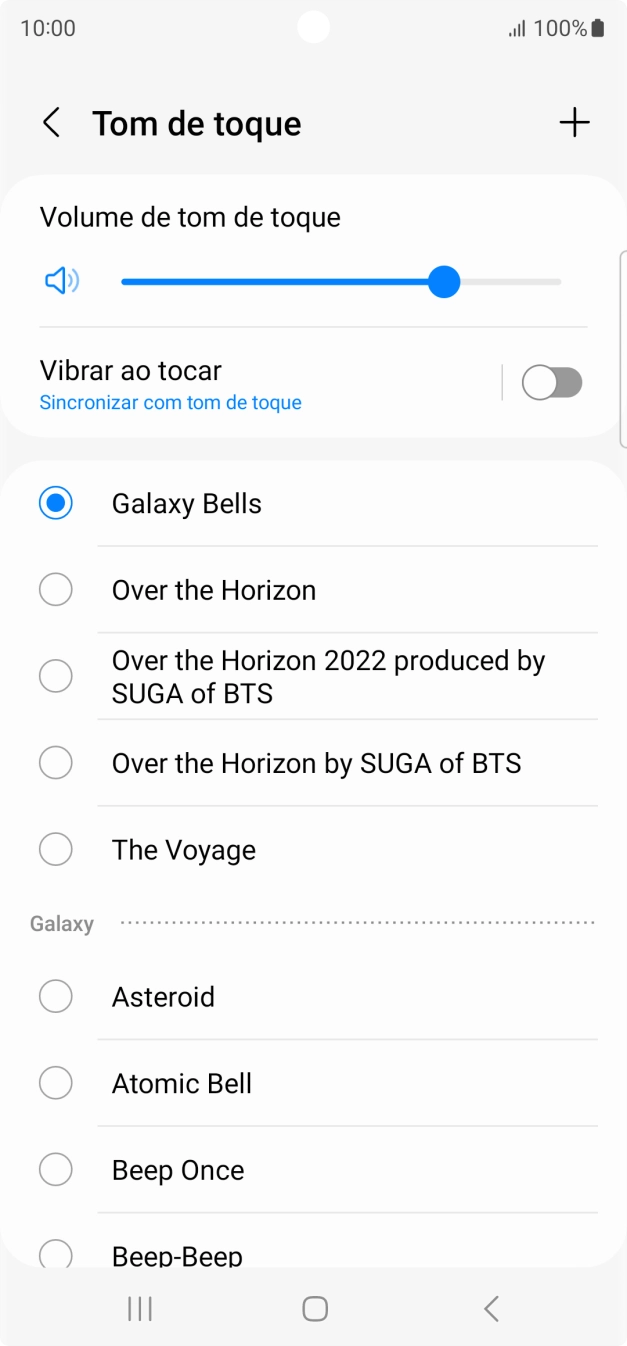This screenshot has height=1346, width=627.
Task: Mute ringtone via the speaker icon
Action: click(x=62, y=281)
